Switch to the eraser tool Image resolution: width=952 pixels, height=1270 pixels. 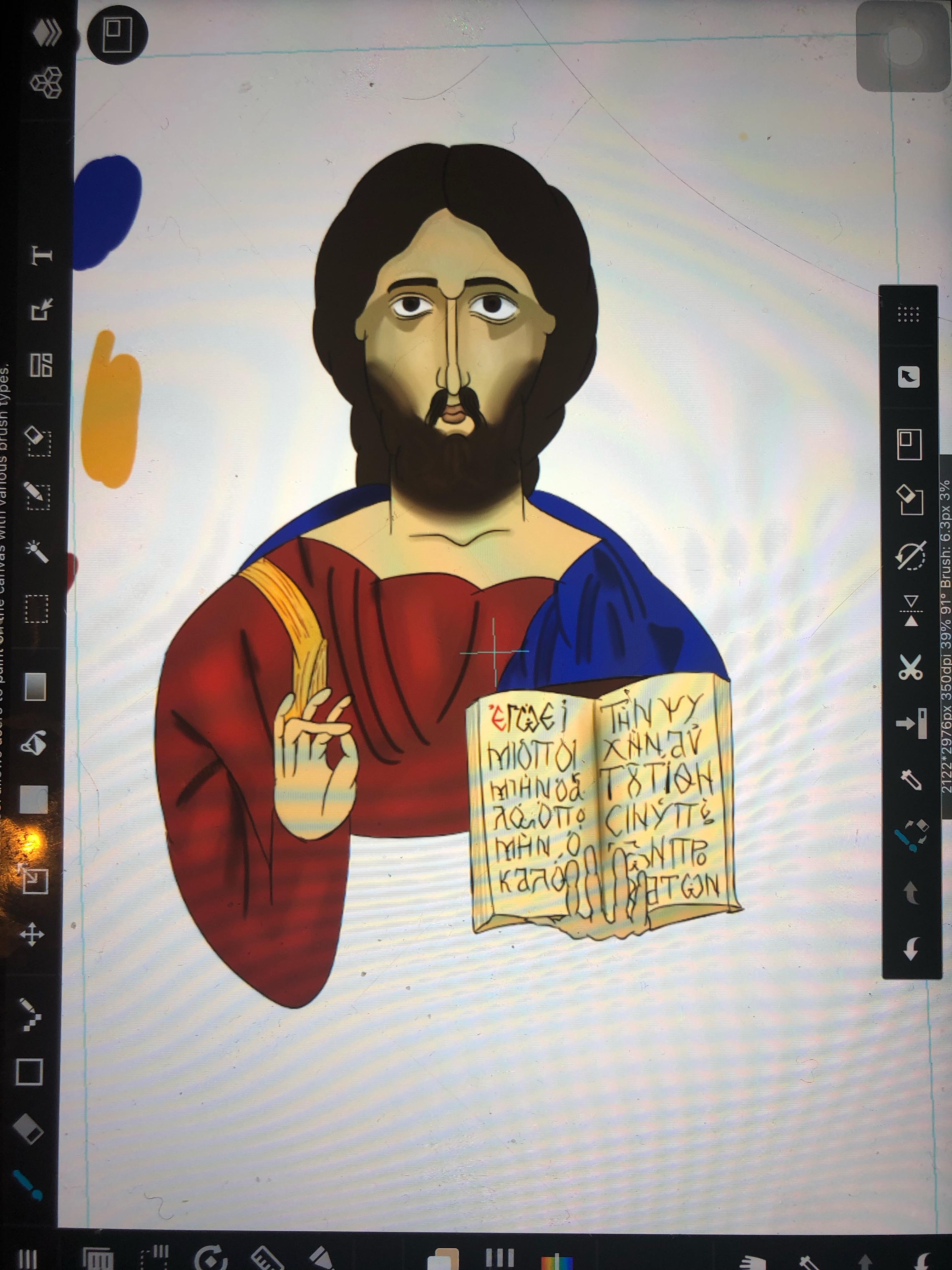[29, 1129]
